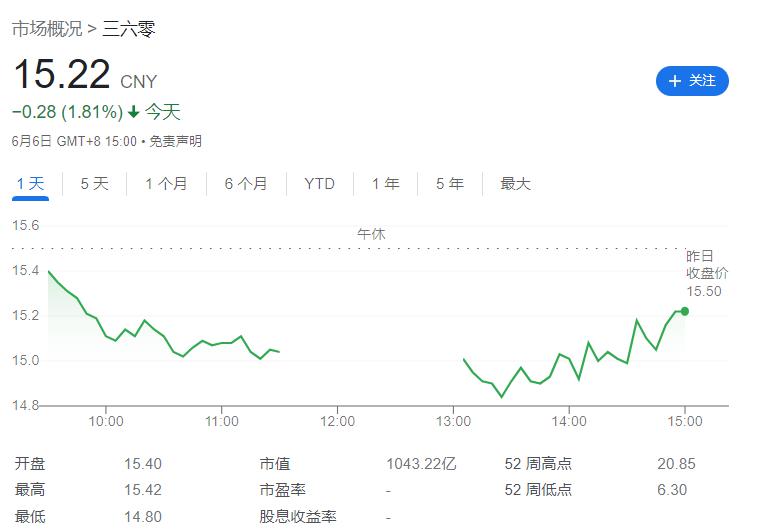This screenshot has height=529, width=783.
Task: Switch chart to 1 年
Action: point(385,184)
